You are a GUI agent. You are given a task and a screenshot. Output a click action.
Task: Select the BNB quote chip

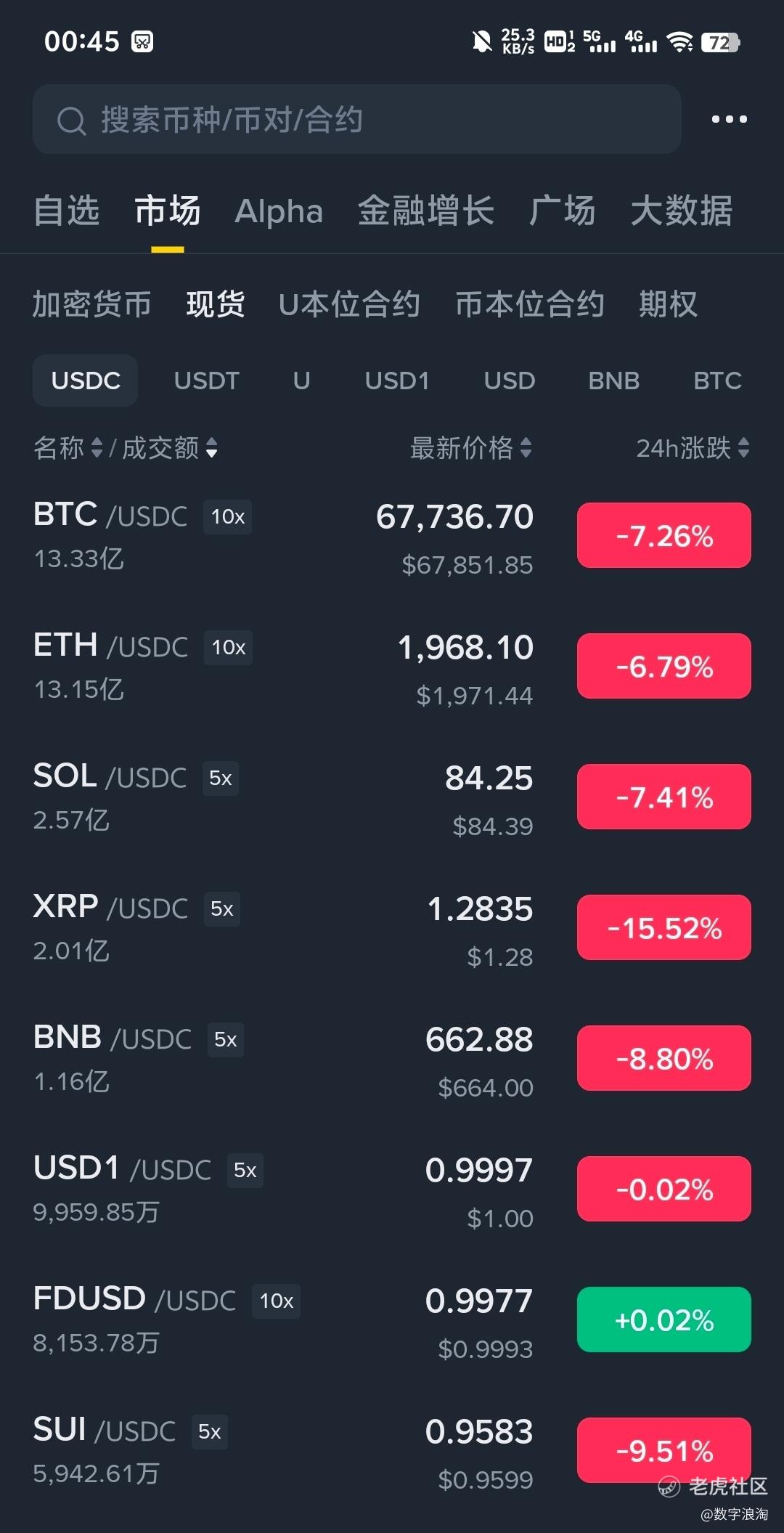613,381
